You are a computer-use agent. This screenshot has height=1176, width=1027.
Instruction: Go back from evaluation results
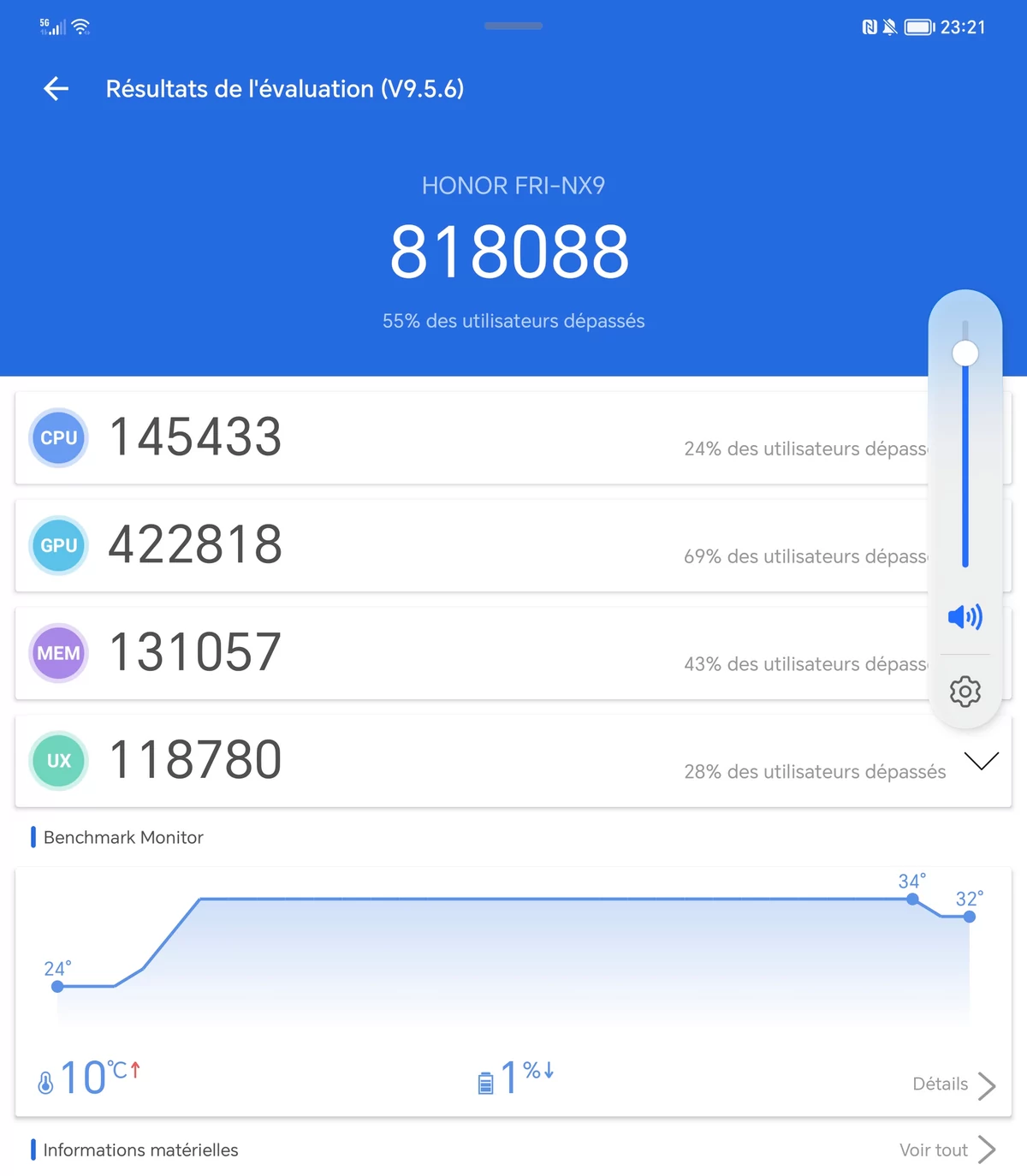click(56, 88)
